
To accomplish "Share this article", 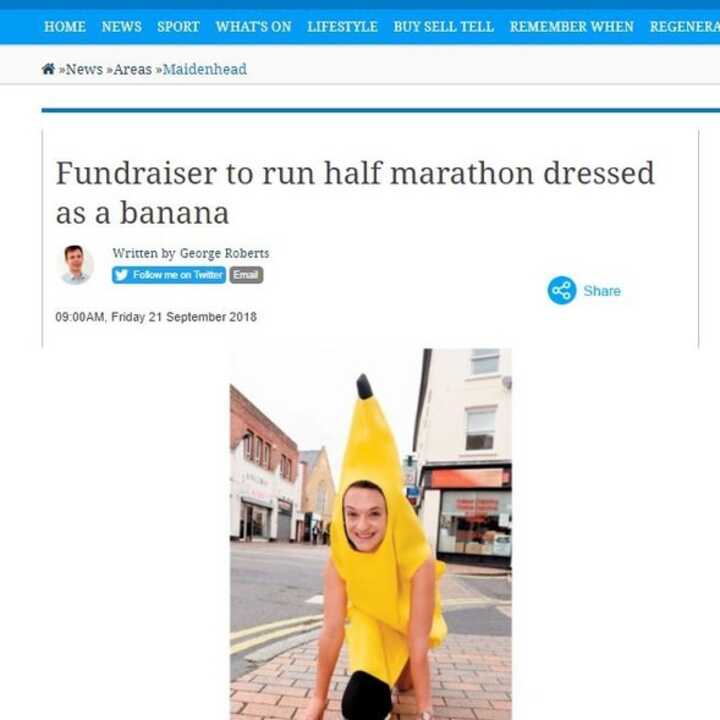I will (x=585, y=291).
